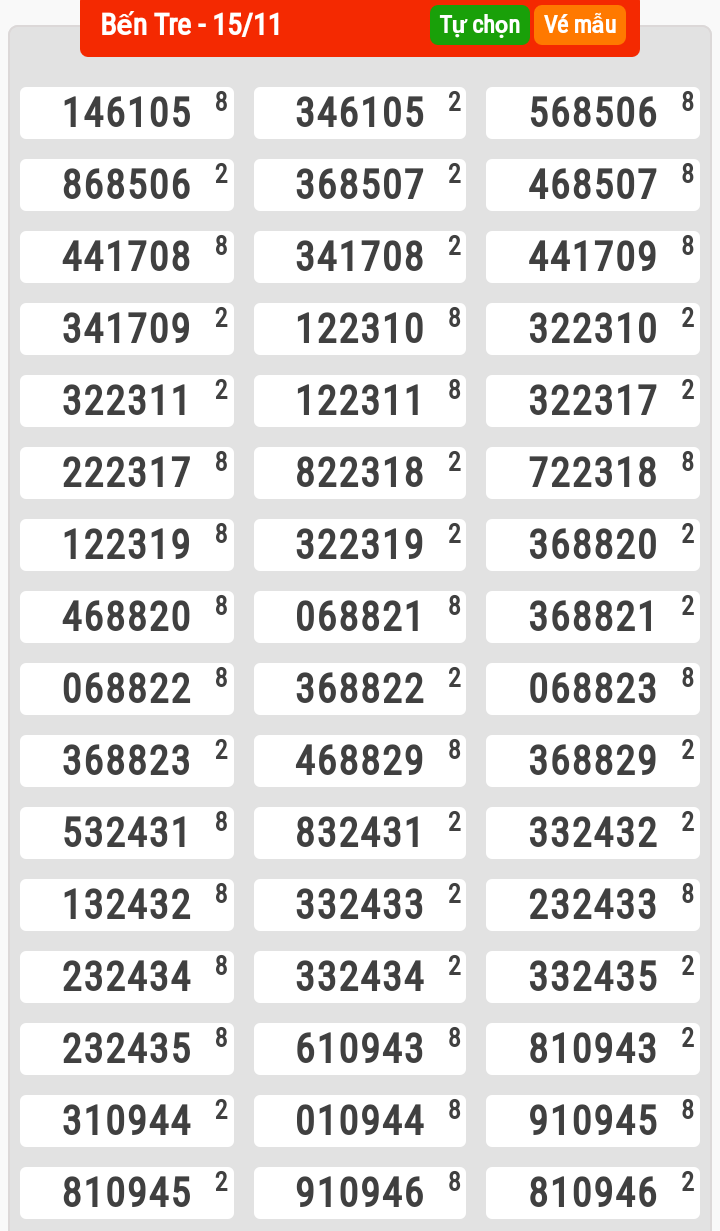Tap ticket number 122319
Viewport: 720px width, 1231px height.
pyautogui.click(x=127, y=545)
